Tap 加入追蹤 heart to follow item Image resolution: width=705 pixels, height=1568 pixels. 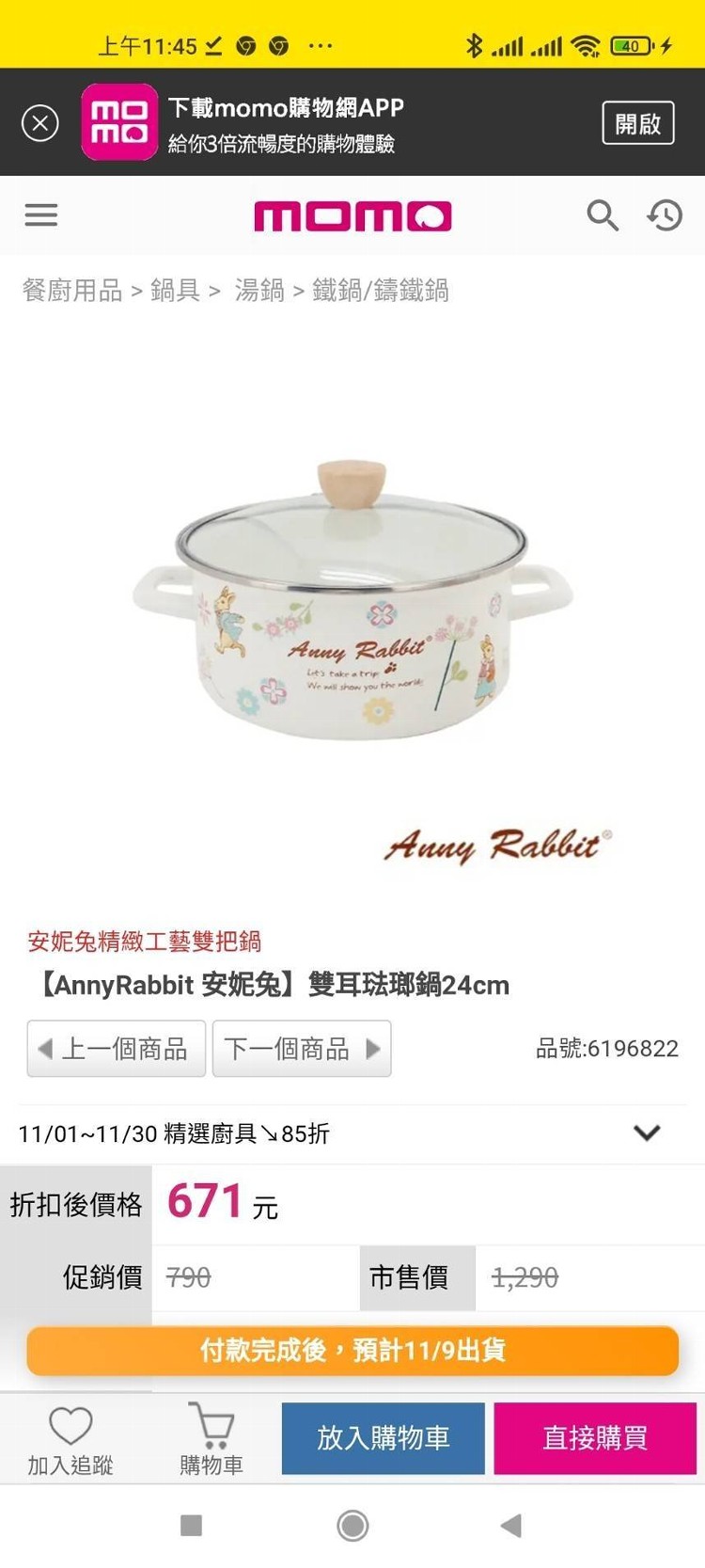click(70, 1439)
